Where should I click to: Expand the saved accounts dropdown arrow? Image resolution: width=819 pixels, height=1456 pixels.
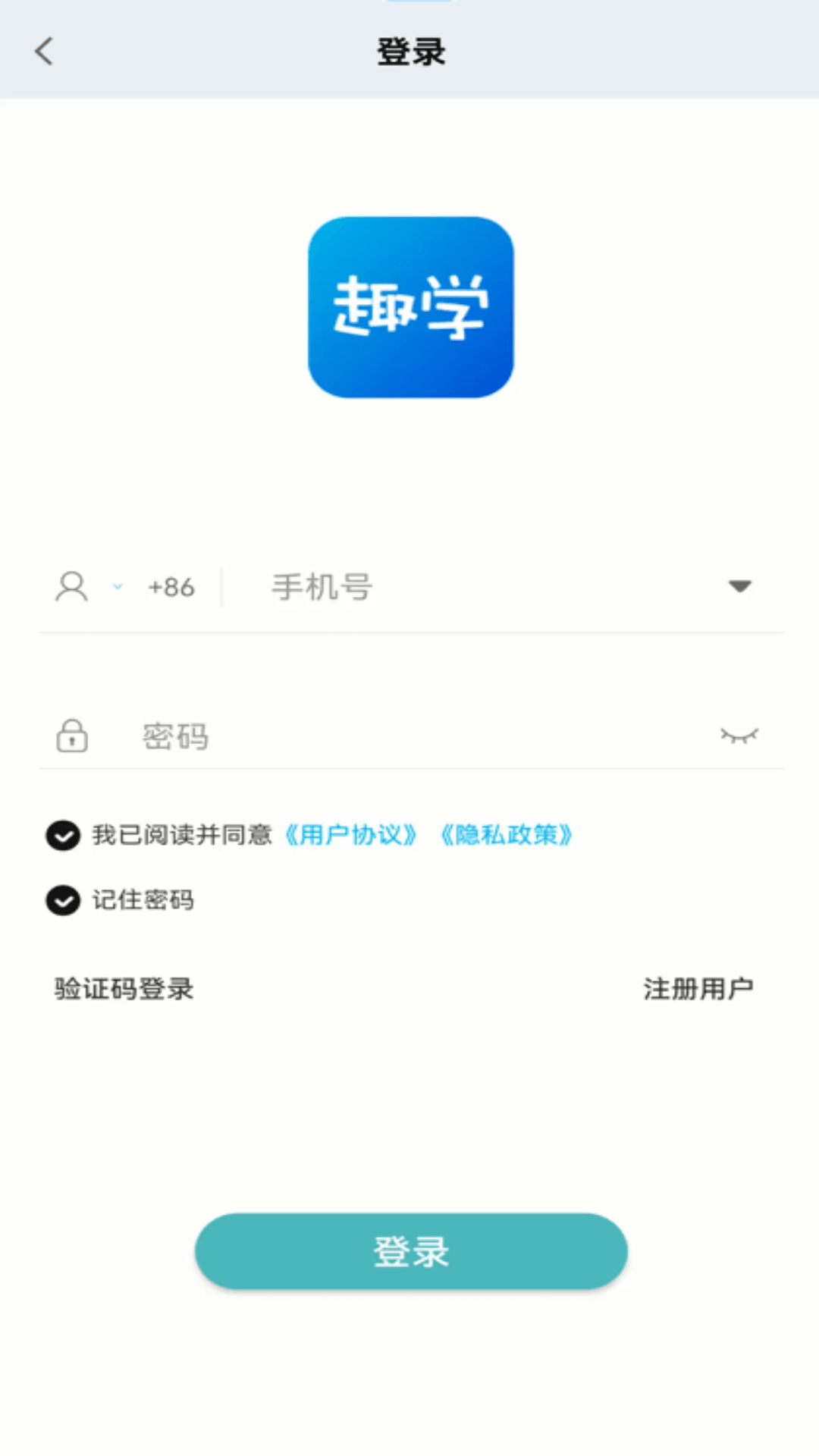[739, 586]
